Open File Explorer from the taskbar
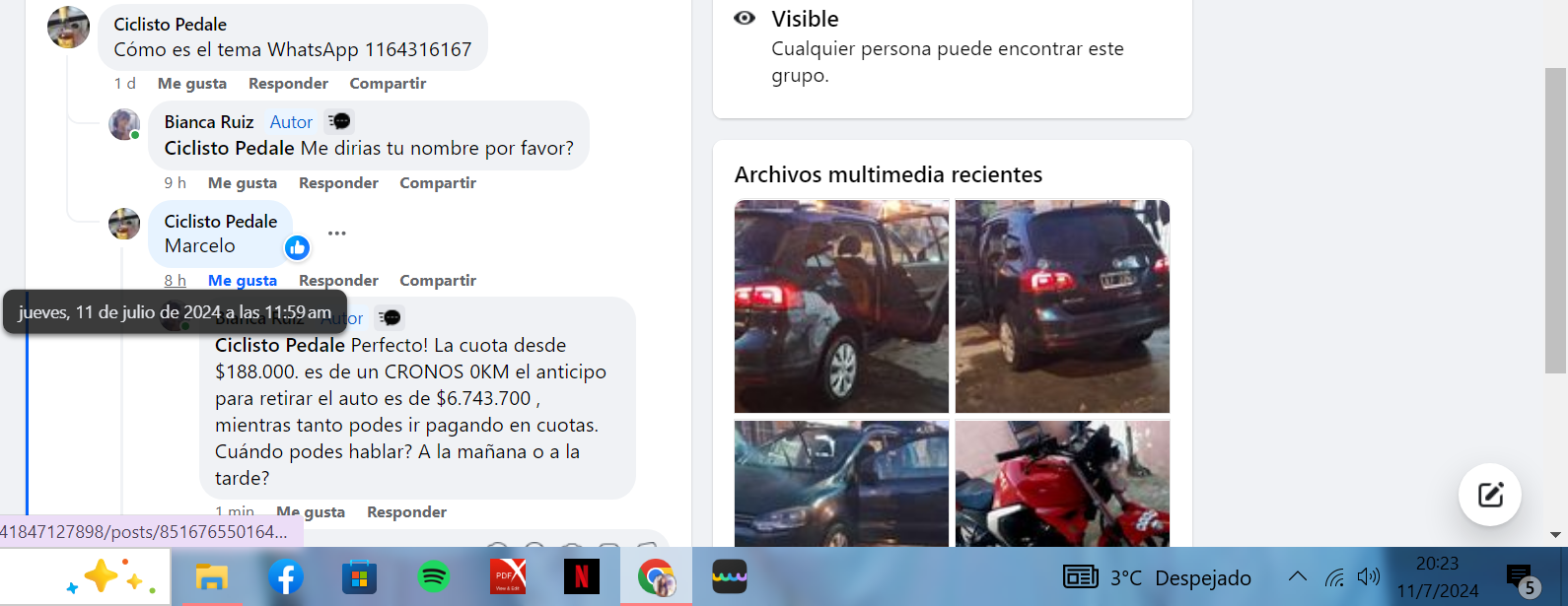 point(212,577)
